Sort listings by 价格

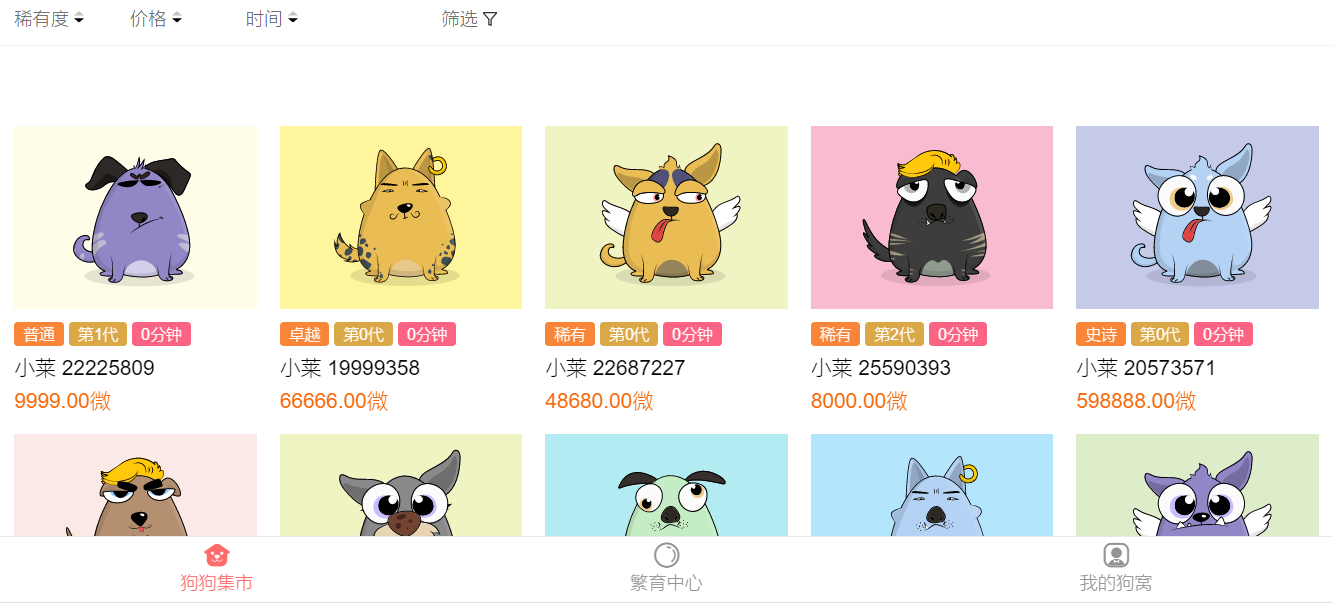[x=155, y=19]
